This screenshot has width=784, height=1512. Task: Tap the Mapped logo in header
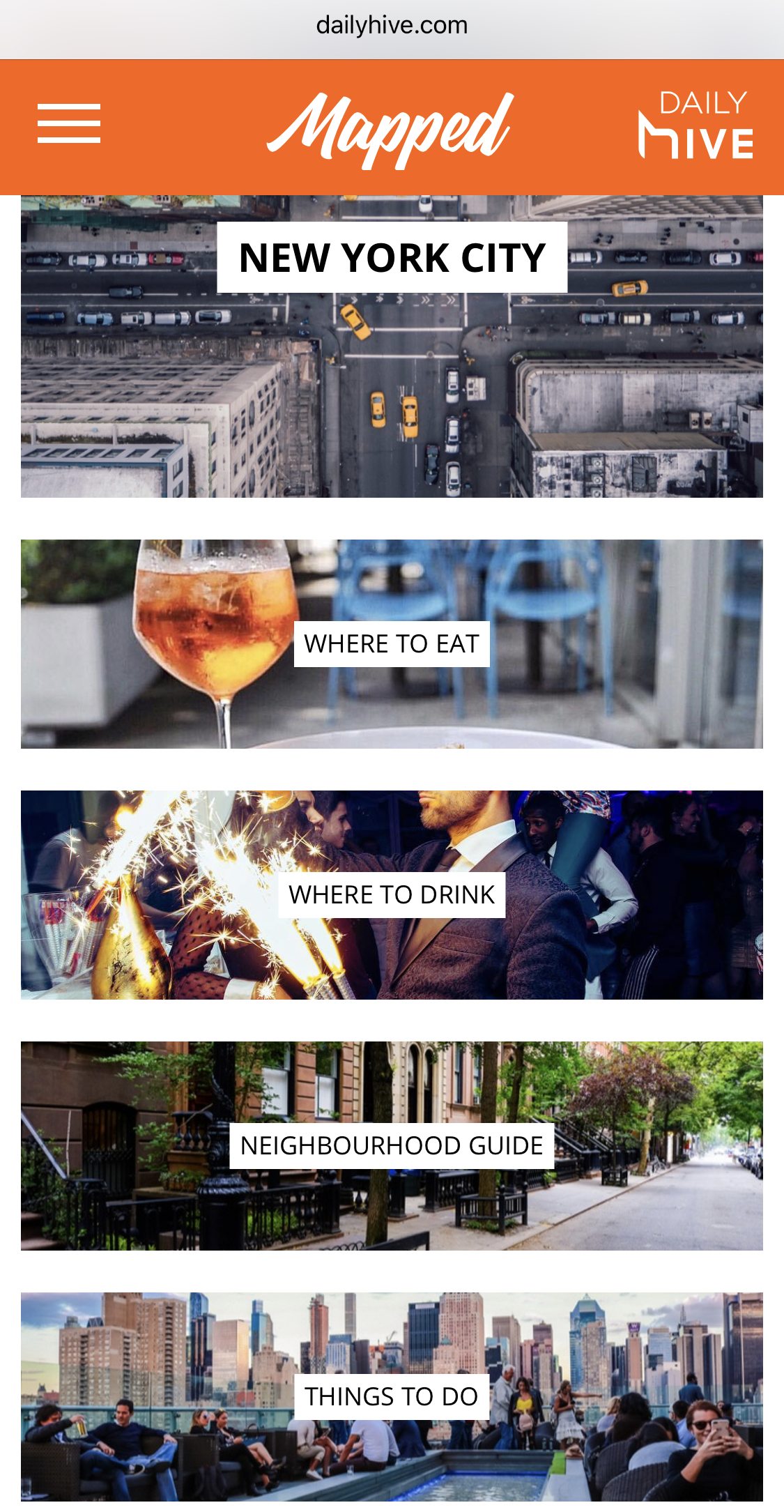391,128
